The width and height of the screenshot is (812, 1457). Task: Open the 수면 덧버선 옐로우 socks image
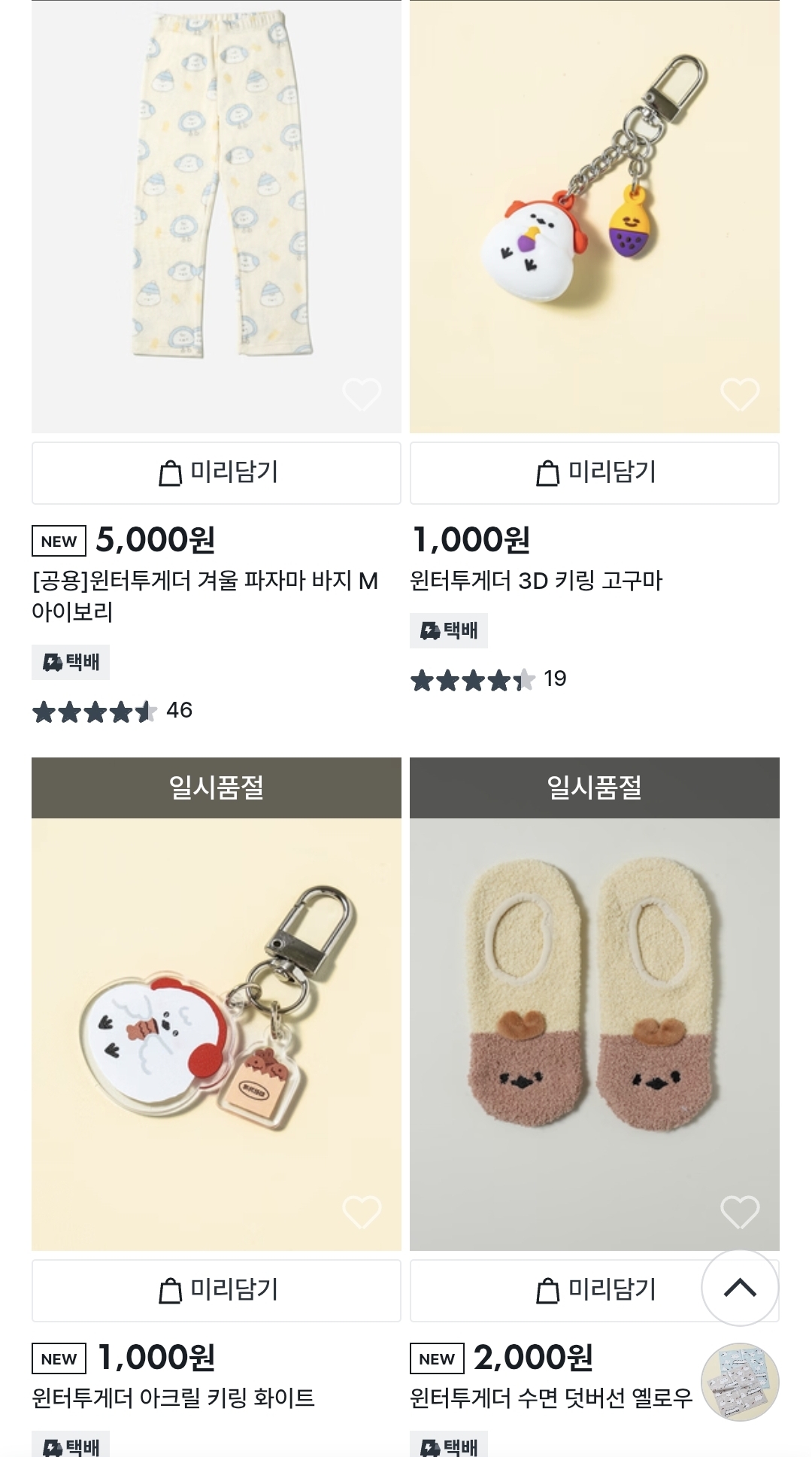click(x=594, y=1031)
